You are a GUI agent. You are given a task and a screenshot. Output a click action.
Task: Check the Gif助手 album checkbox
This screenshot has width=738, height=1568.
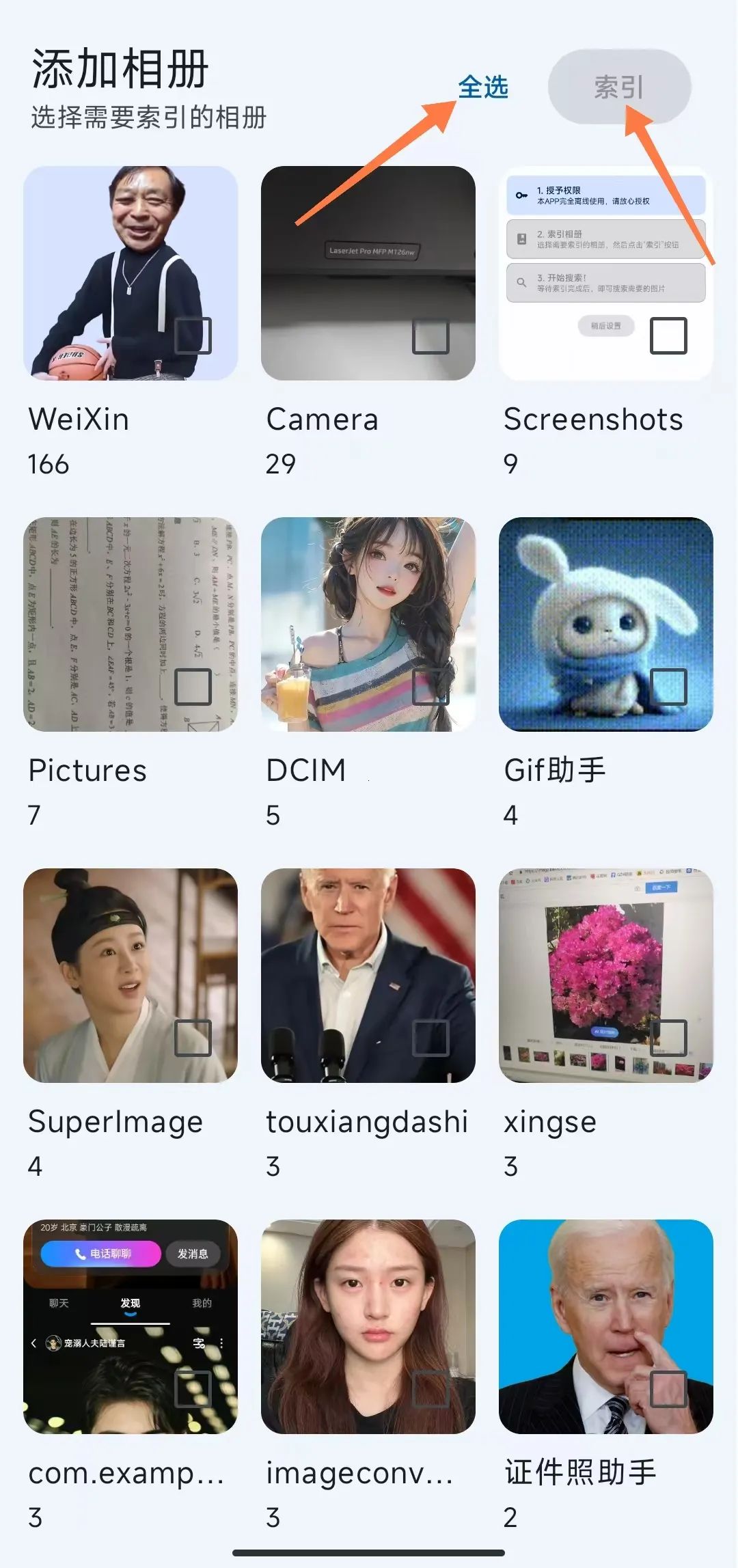click(x=668, y=687)
